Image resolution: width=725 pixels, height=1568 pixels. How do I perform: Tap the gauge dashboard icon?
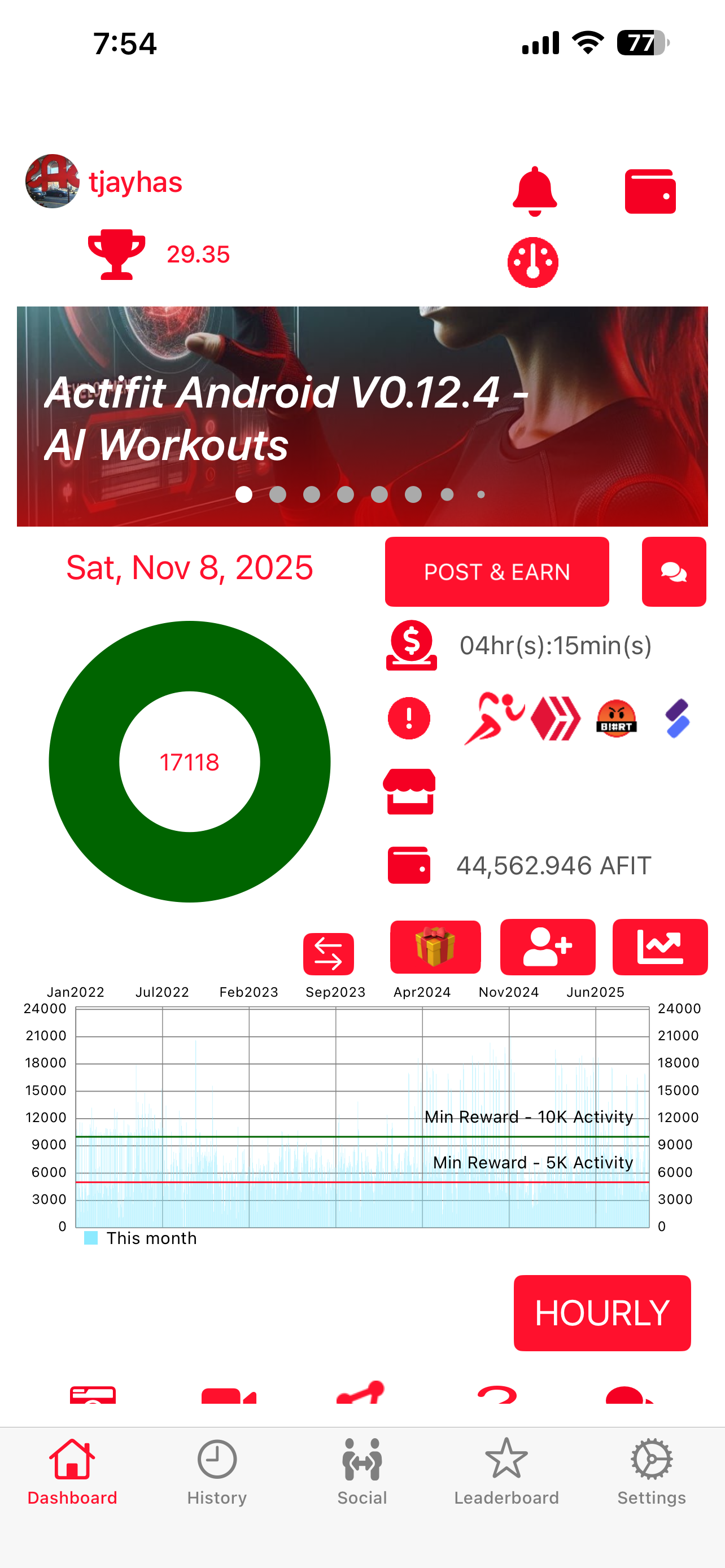tap(533, 262)
